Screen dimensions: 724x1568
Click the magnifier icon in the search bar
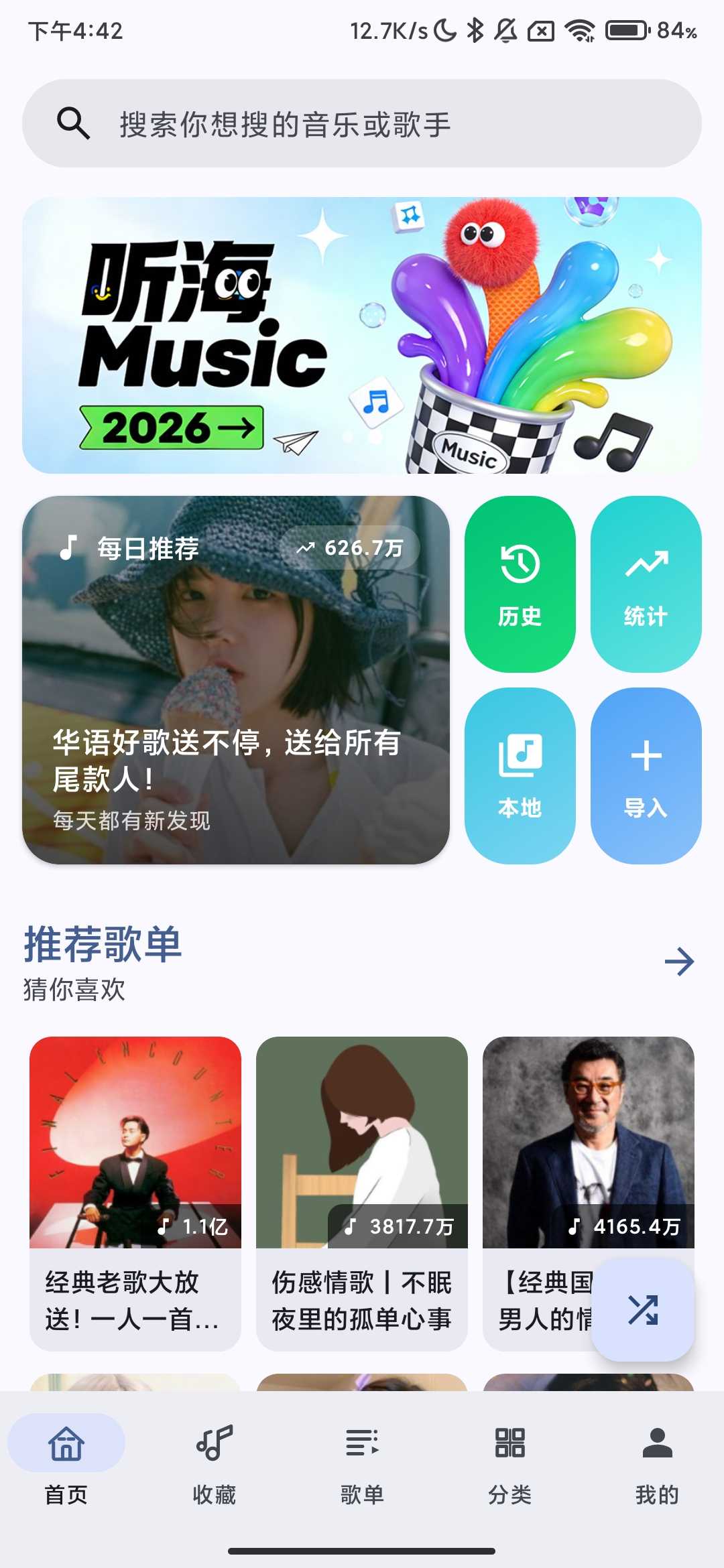pyautogui.click(x=72, y=123)
